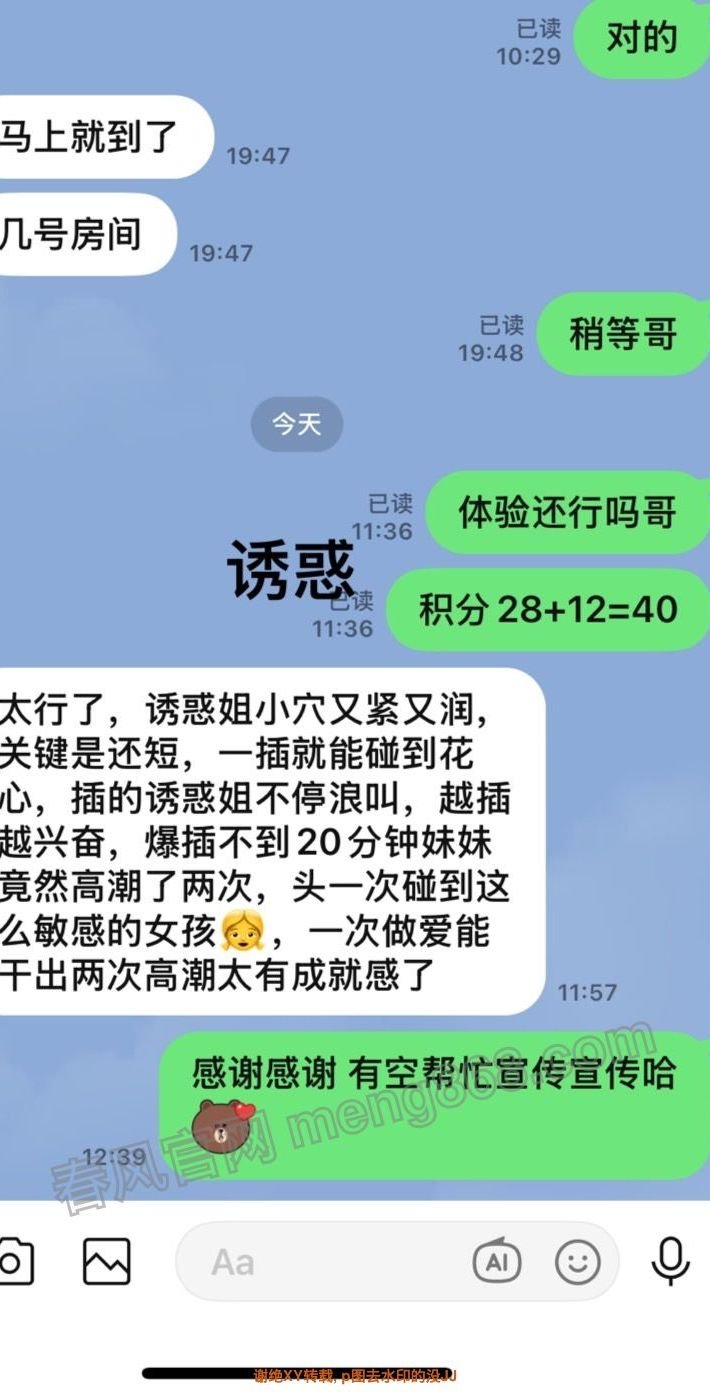Tap the AI assistant icon in input
The width and height of the screenshot is (710, 1398).
click(x=497, y=1261)
